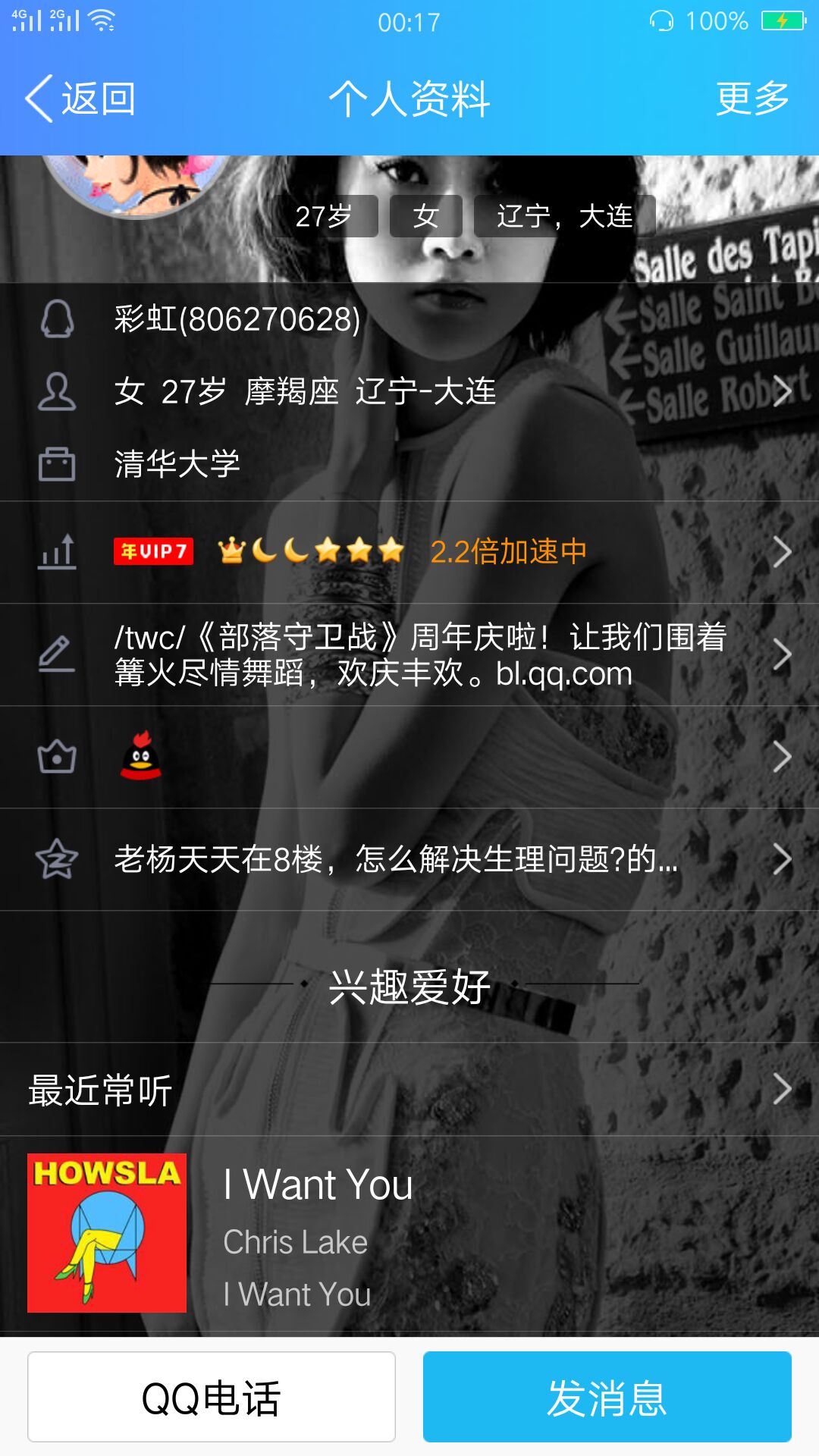Open the VIP7 level row

click(x=409, y=551)
